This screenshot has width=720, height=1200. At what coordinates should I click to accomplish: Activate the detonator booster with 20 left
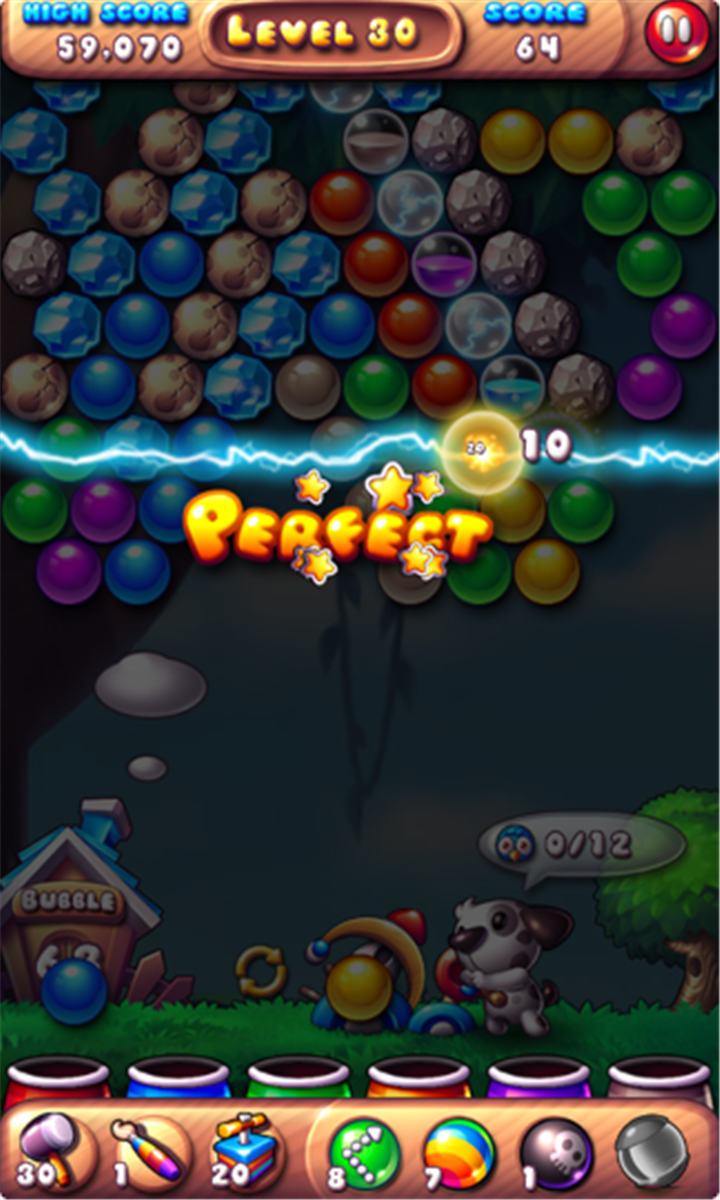click(246, 1152)
